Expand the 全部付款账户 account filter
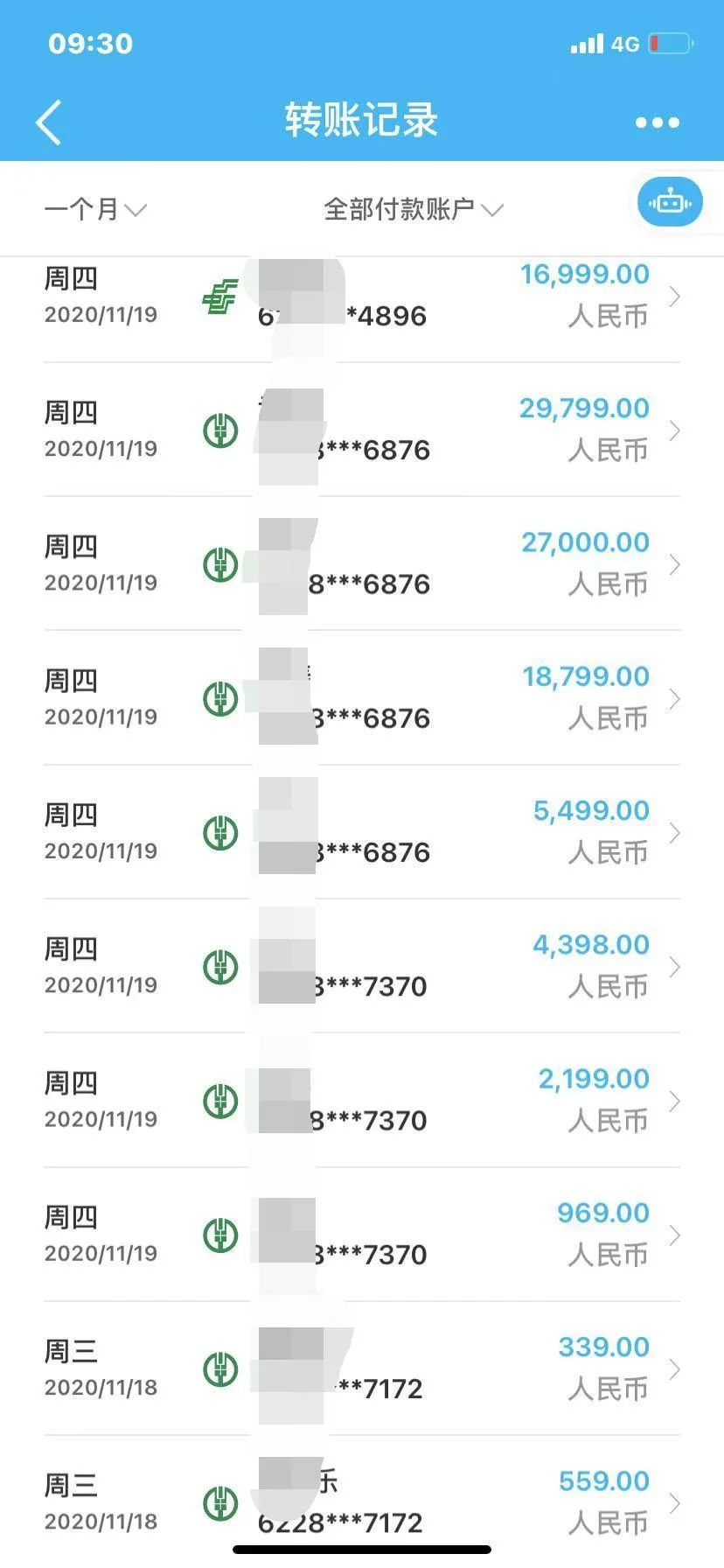The image size is (724, 1568). coord(414,209)
